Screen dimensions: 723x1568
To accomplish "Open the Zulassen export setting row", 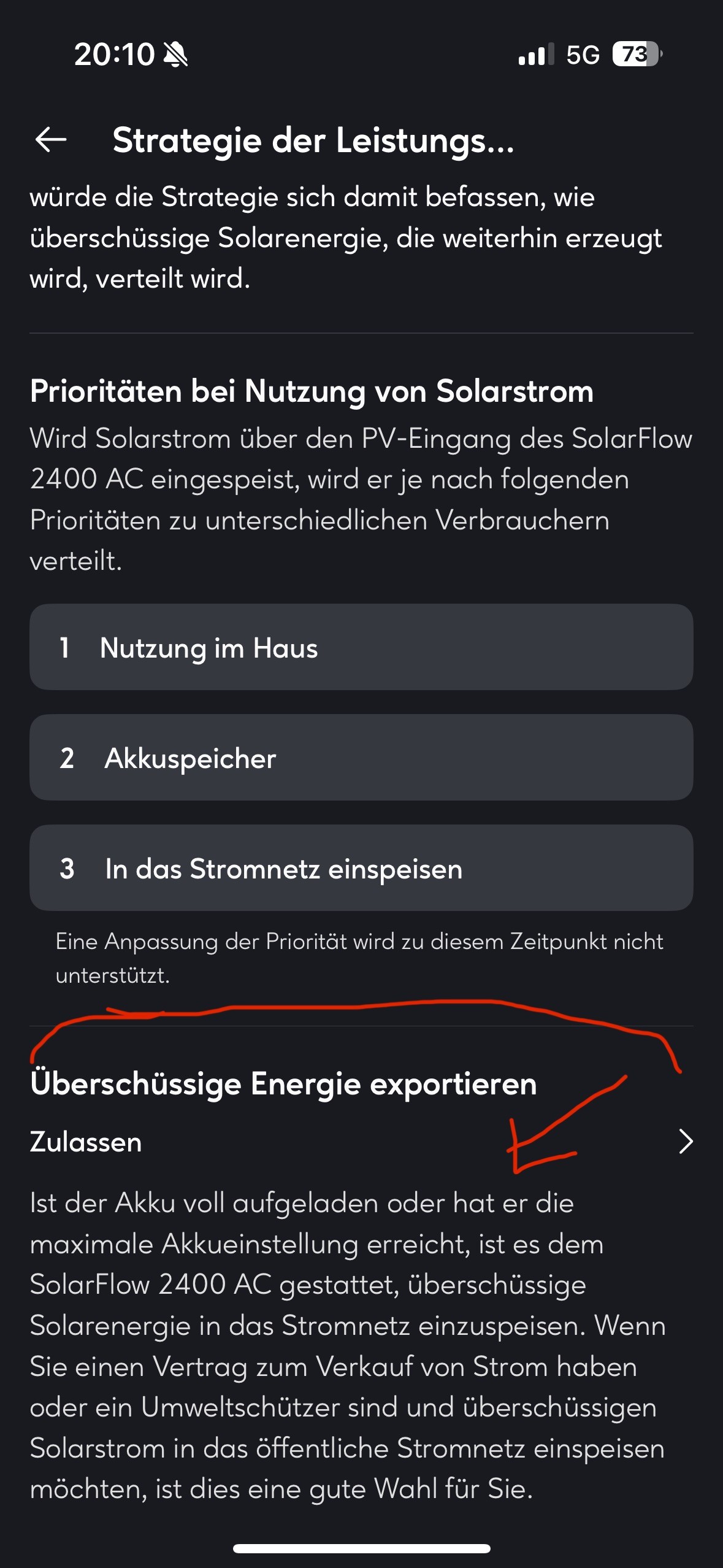I will [x=361, y=1142].
